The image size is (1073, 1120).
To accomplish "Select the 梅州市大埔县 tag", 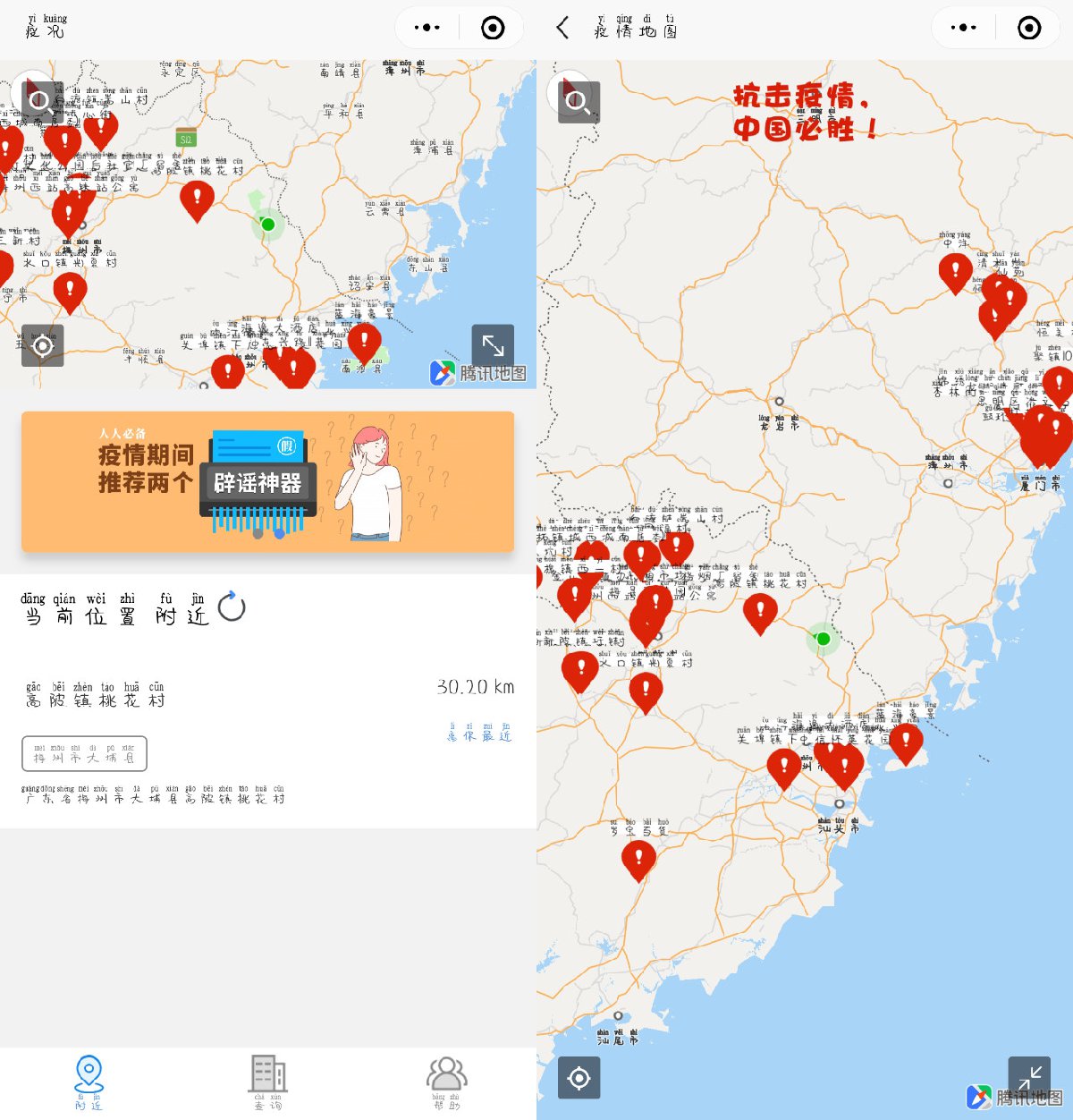I will coord(84,753).
